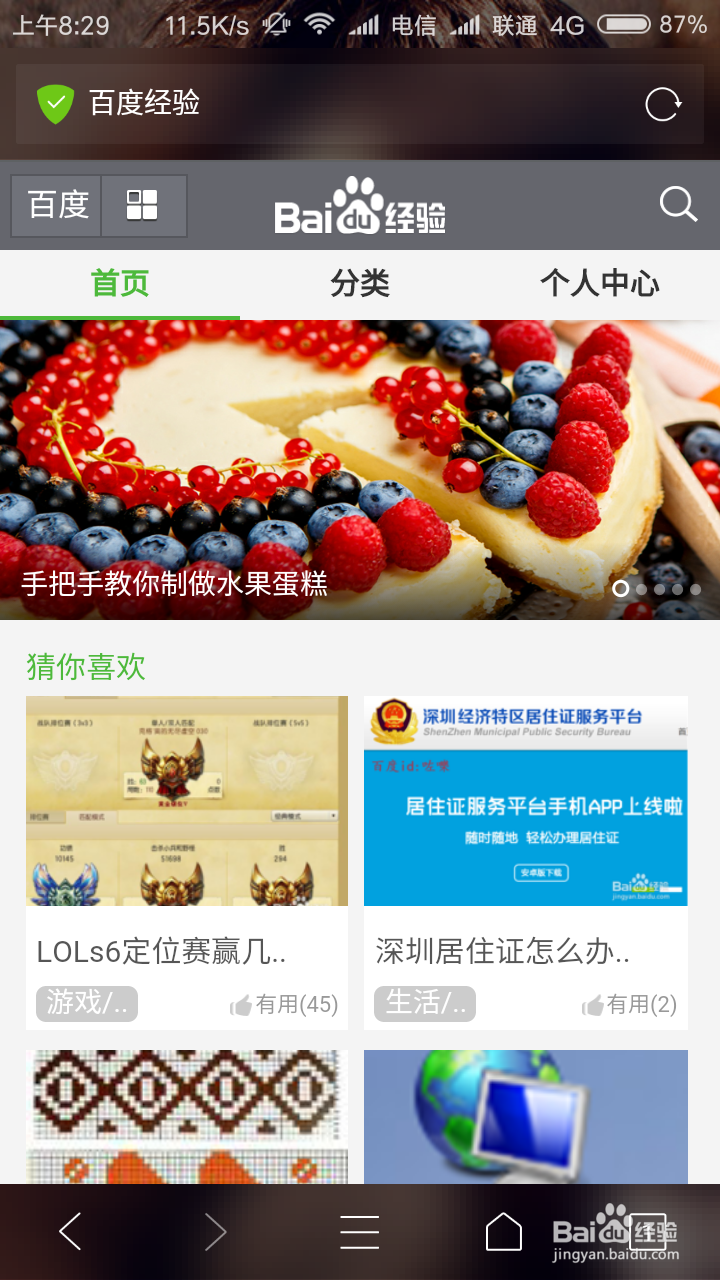Click the 游戏 category tag
Screen dimensions: 720x1280
click(x=86, y=1003)
